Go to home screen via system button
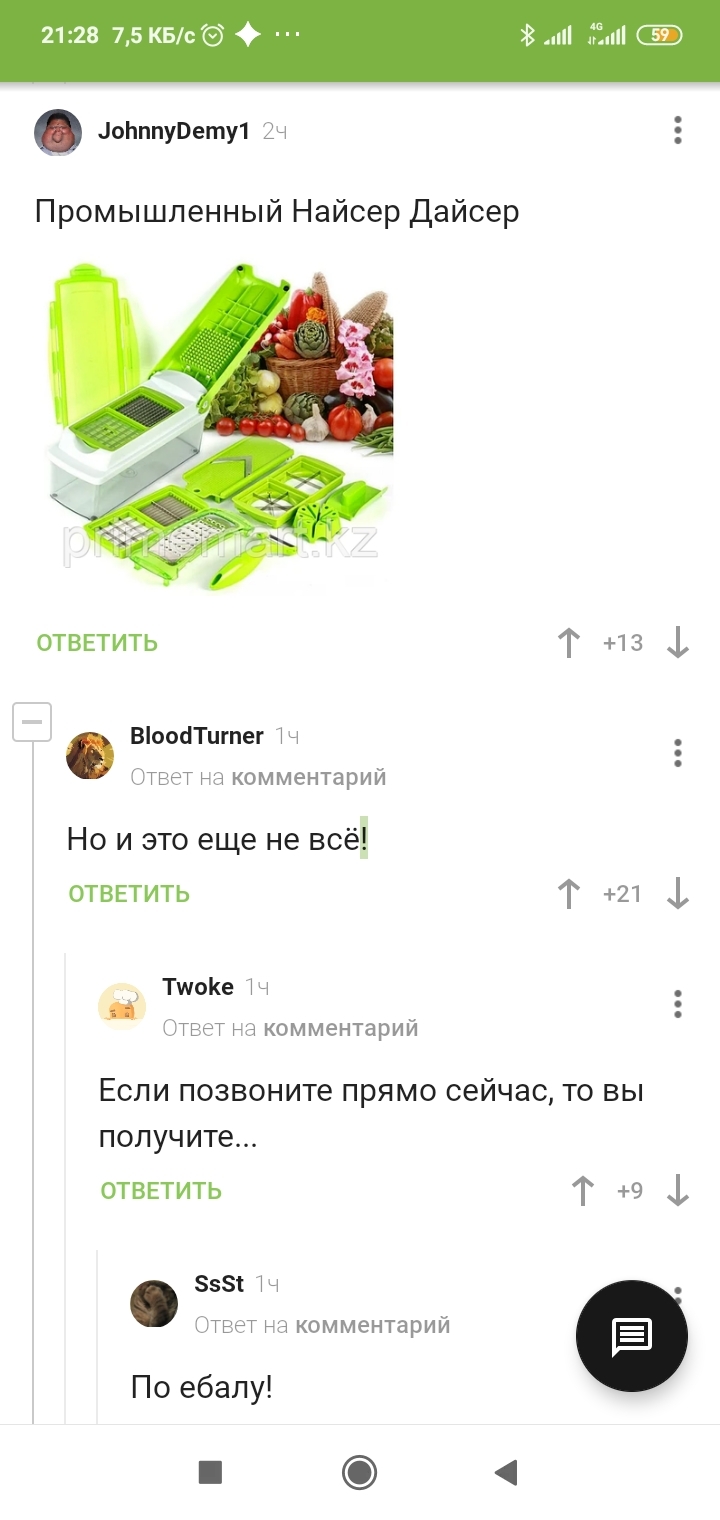 point(359,1472)
